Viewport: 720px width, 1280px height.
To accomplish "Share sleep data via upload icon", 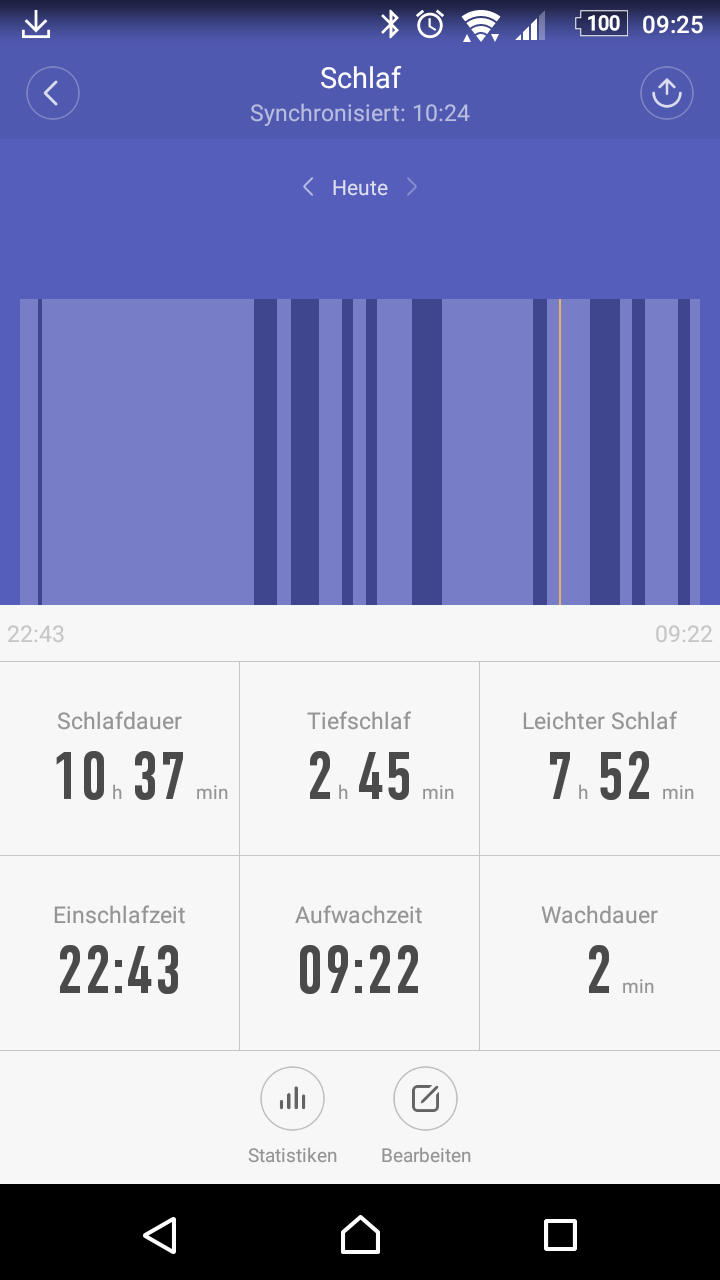I will pyautogui.click(x=666, y=93).
